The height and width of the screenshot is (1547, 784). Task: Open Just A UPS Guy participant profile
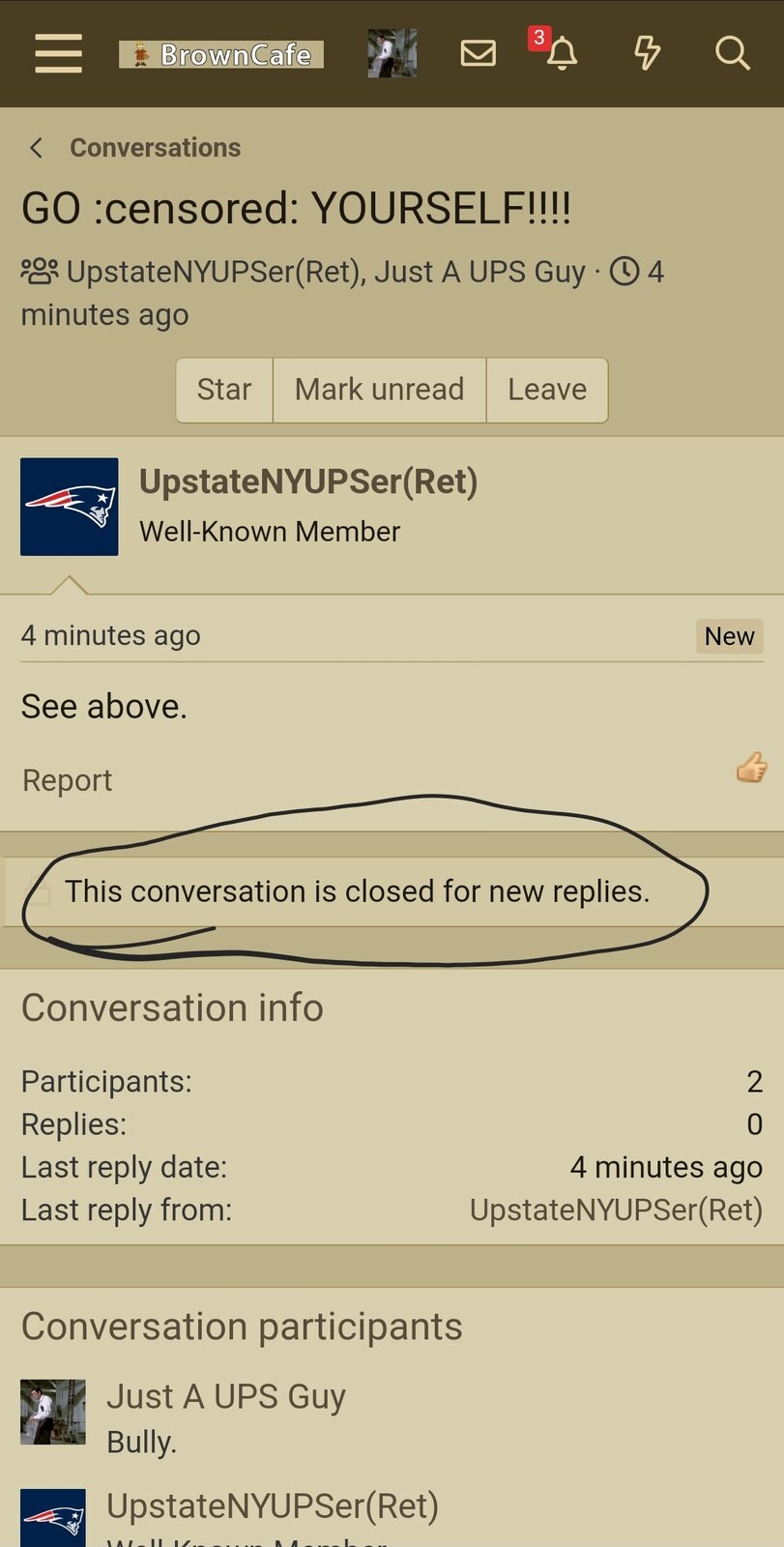tap(226, 1397)
